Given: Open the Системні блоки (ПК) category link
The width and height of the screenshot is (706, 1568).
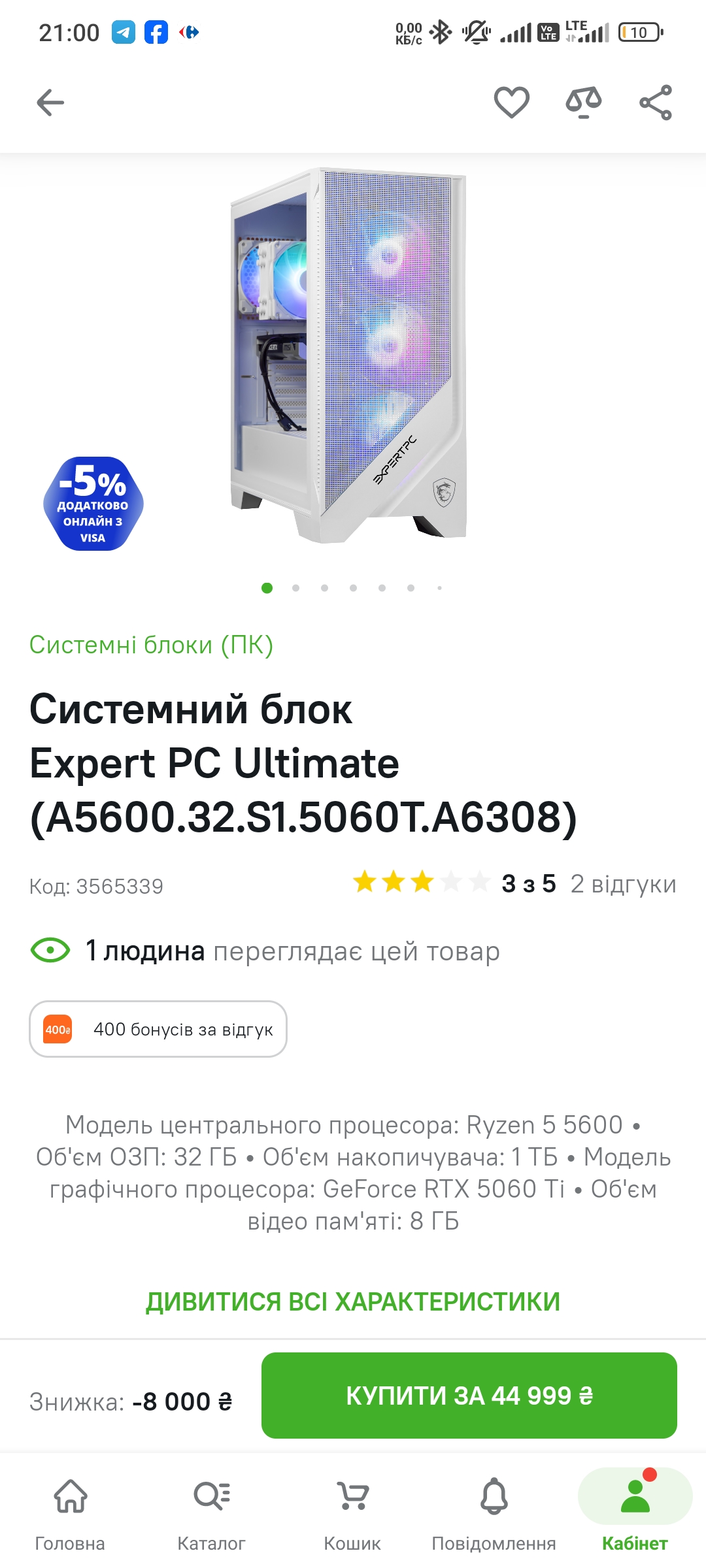Looking at the screenshot, I should (x=151, y=645).
